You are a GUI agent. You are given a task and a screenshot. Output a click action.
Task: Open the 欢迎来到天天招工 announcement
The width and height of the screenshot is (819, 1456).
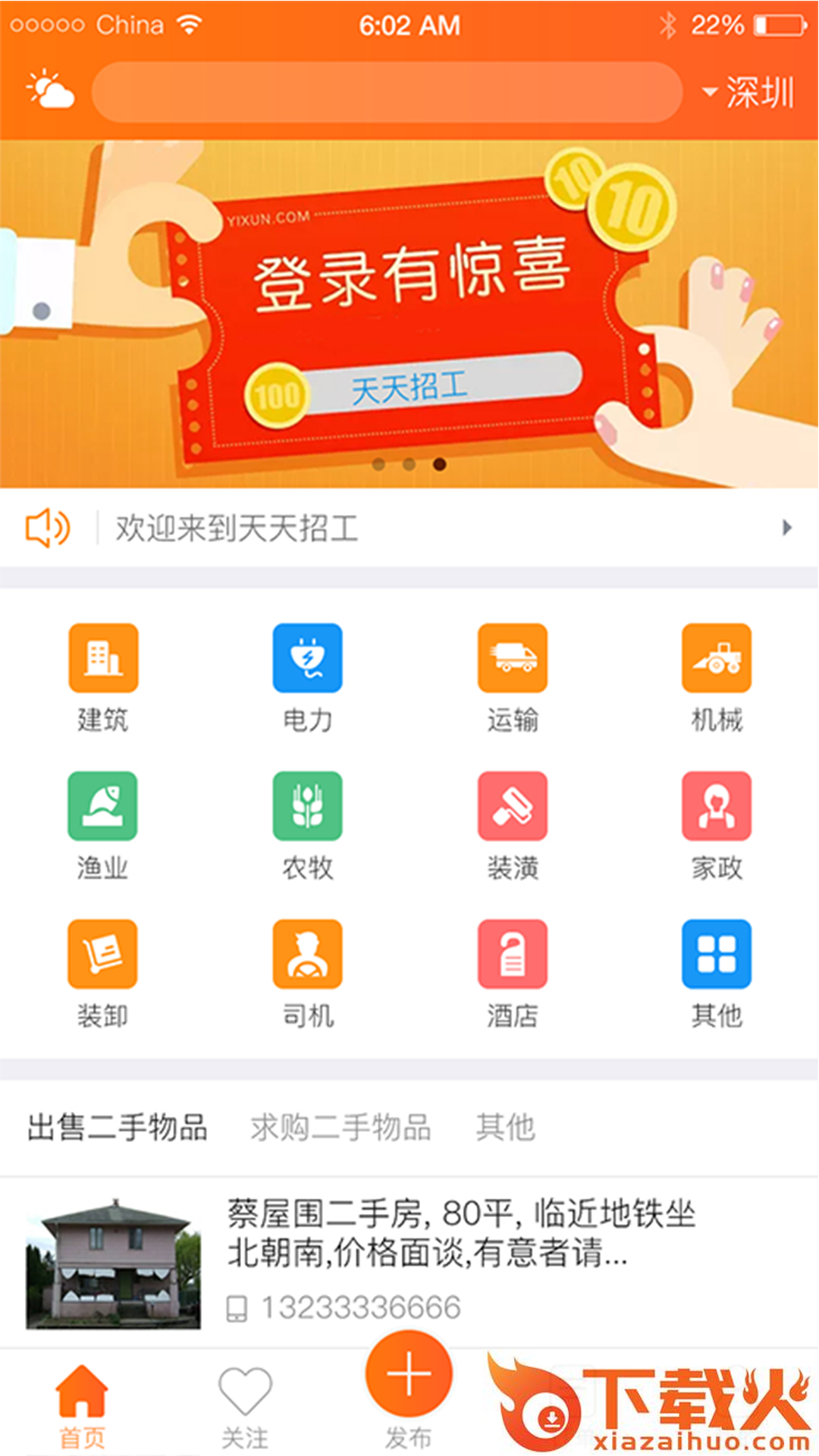[x=409, y=528]
